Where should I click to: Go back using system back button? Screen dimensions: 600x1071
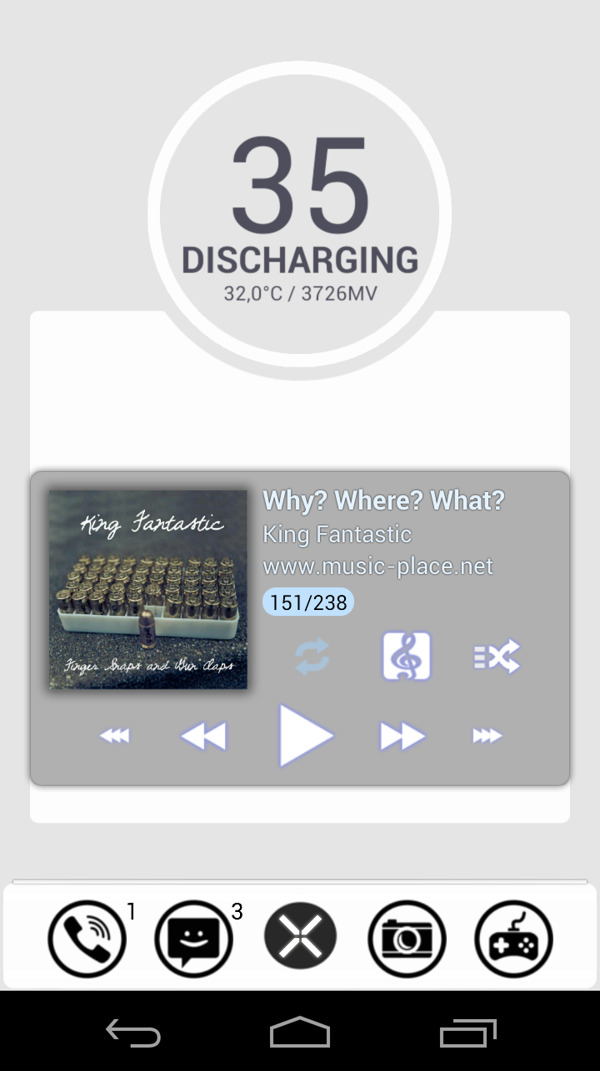click(x=133, y=1033)
